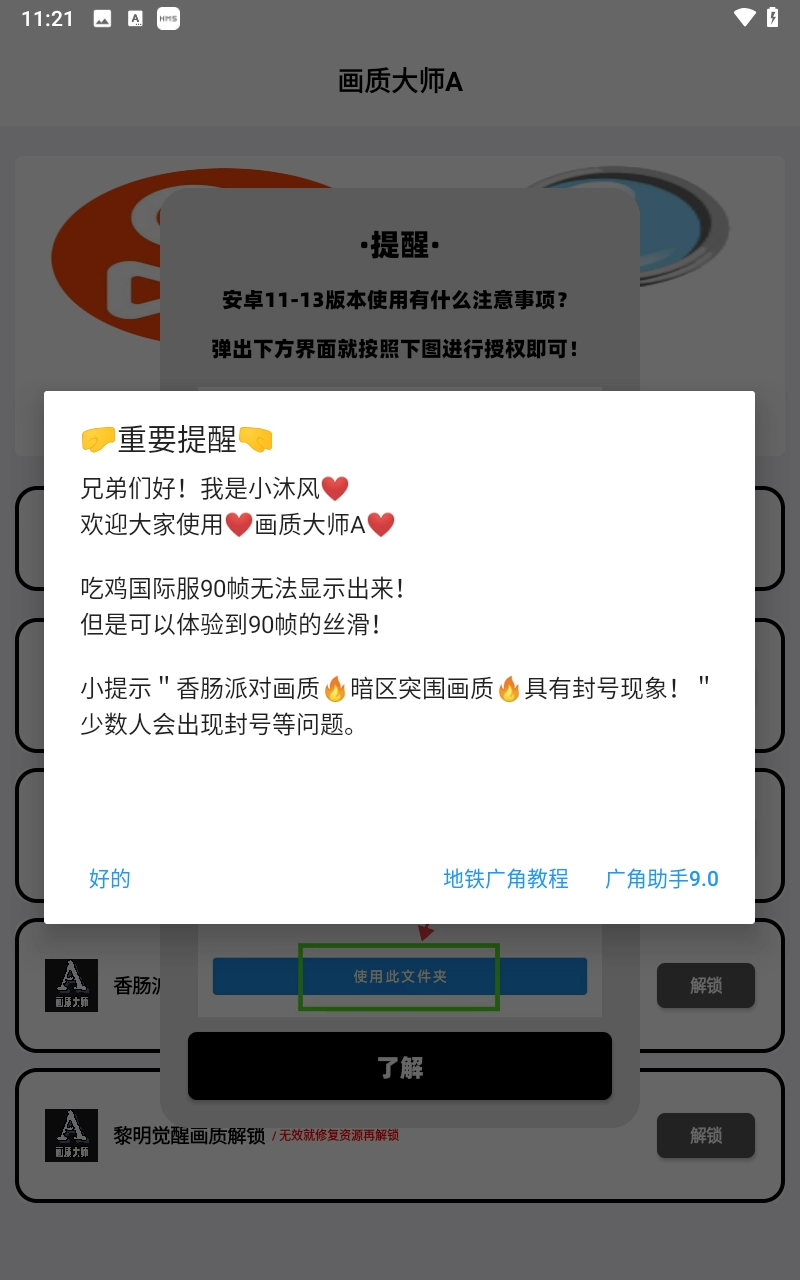Image resolution: width=800 pixels, height=1280 pixels.
Task: Open 地铁广角教程 link
Action: (x=506, y=879)
